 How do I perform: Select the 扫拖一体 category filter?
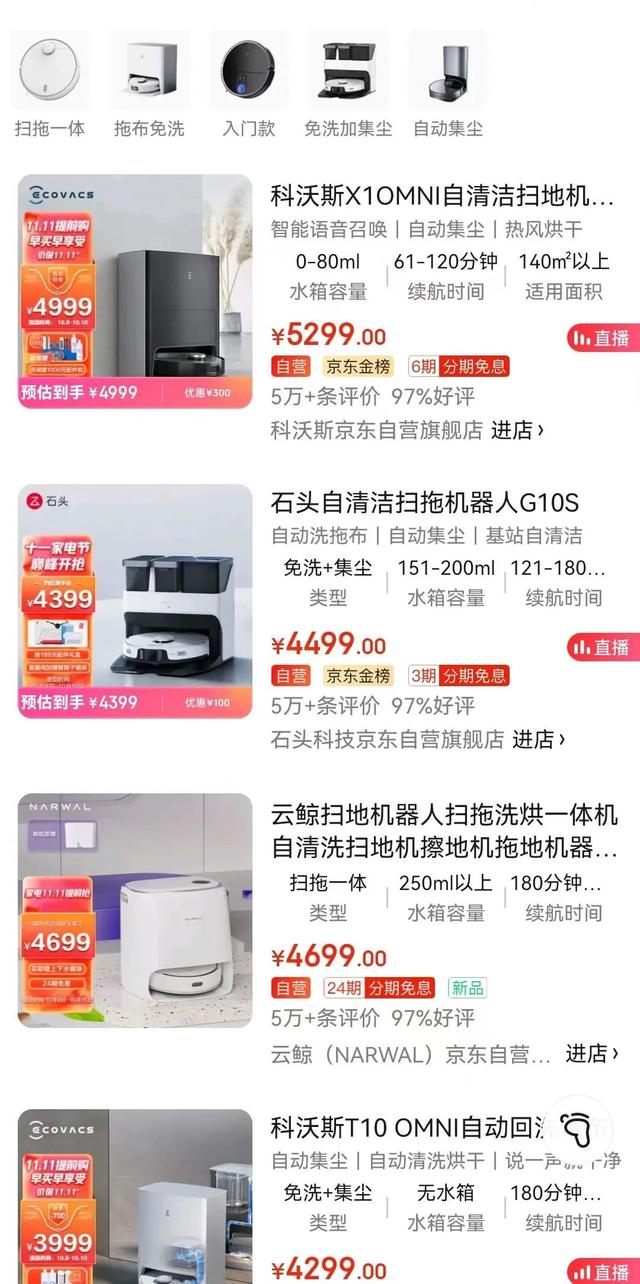(x=50, y=85)
